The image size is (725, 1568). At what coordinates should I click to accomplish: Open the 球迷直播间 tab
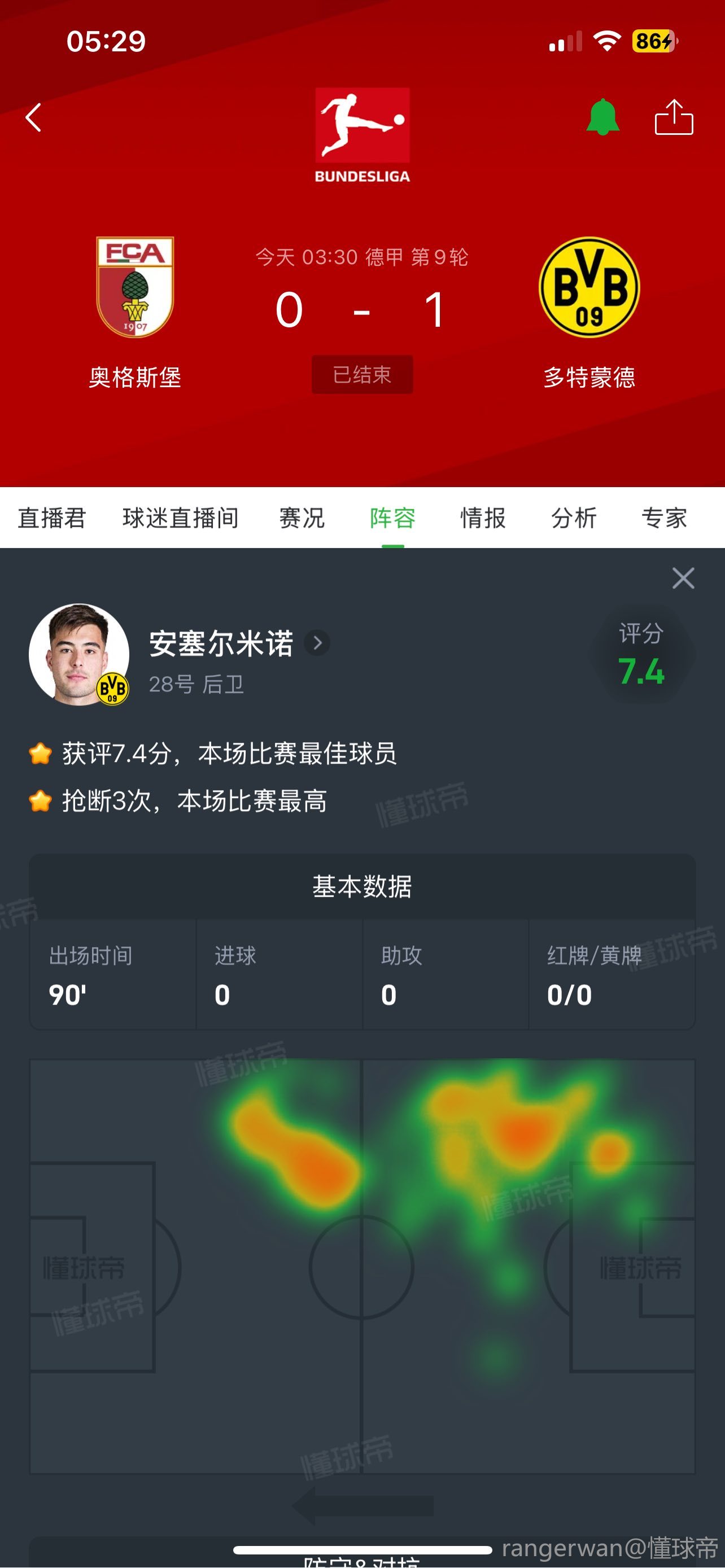point(180,518)
